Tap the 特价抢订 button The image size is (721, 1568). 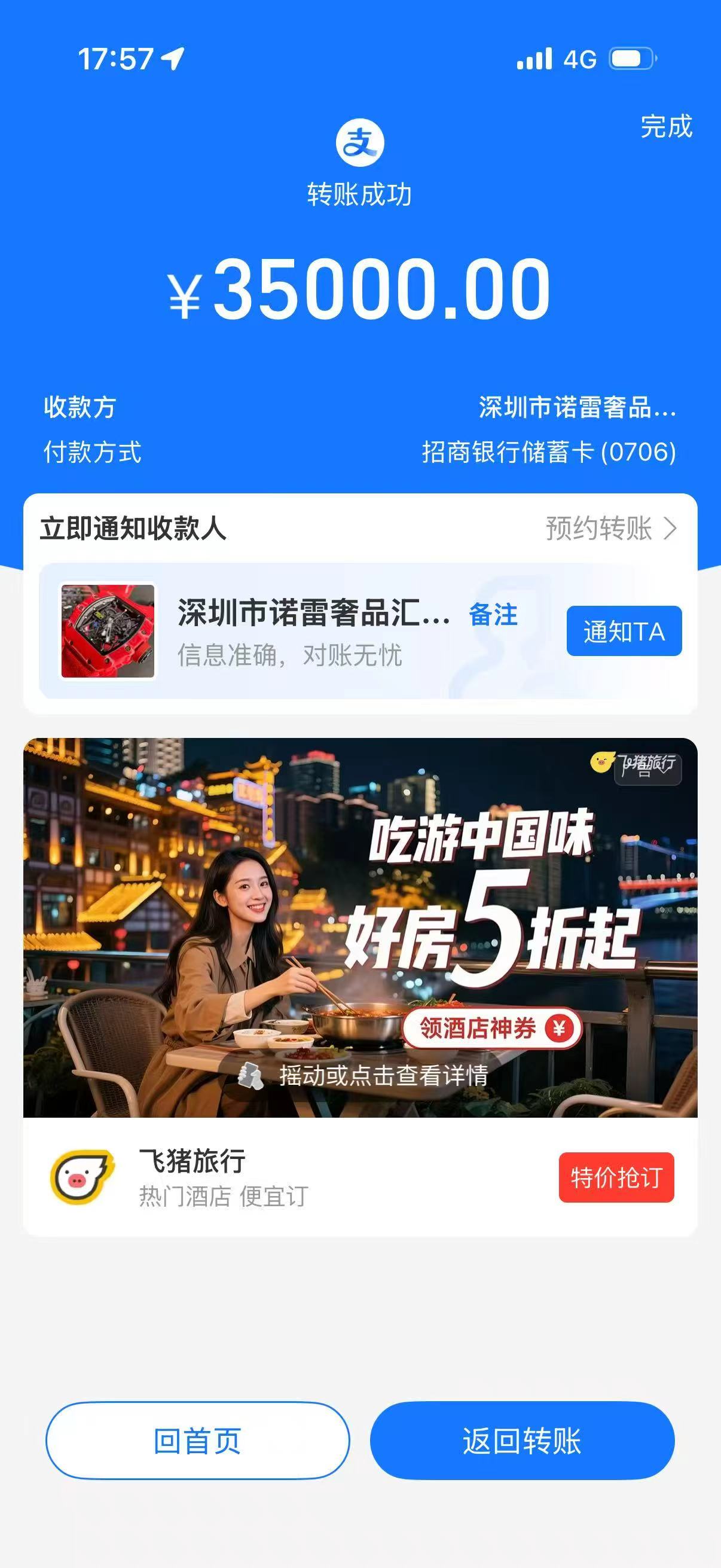pos(616,1177)
